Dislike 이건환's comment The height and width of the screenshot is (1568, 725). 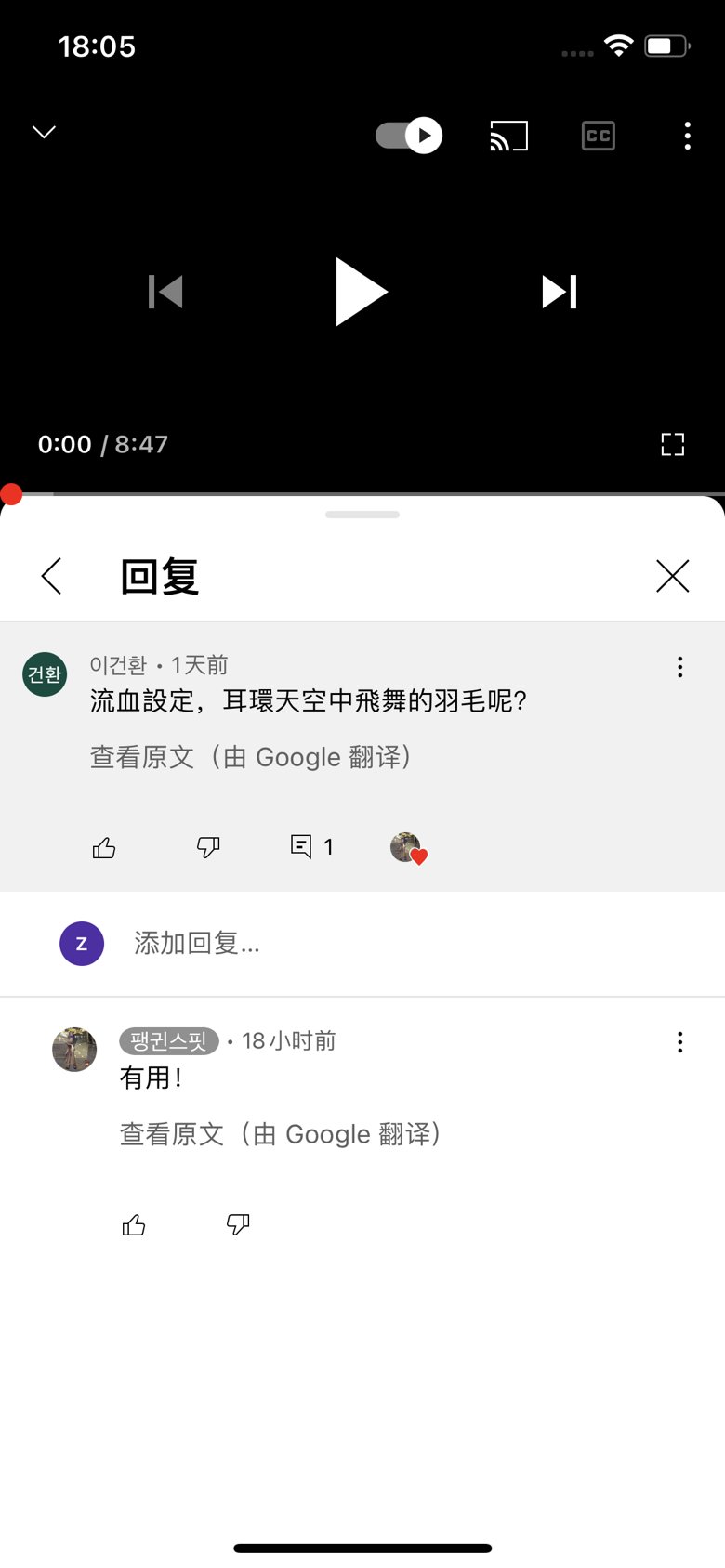point(208,847)
